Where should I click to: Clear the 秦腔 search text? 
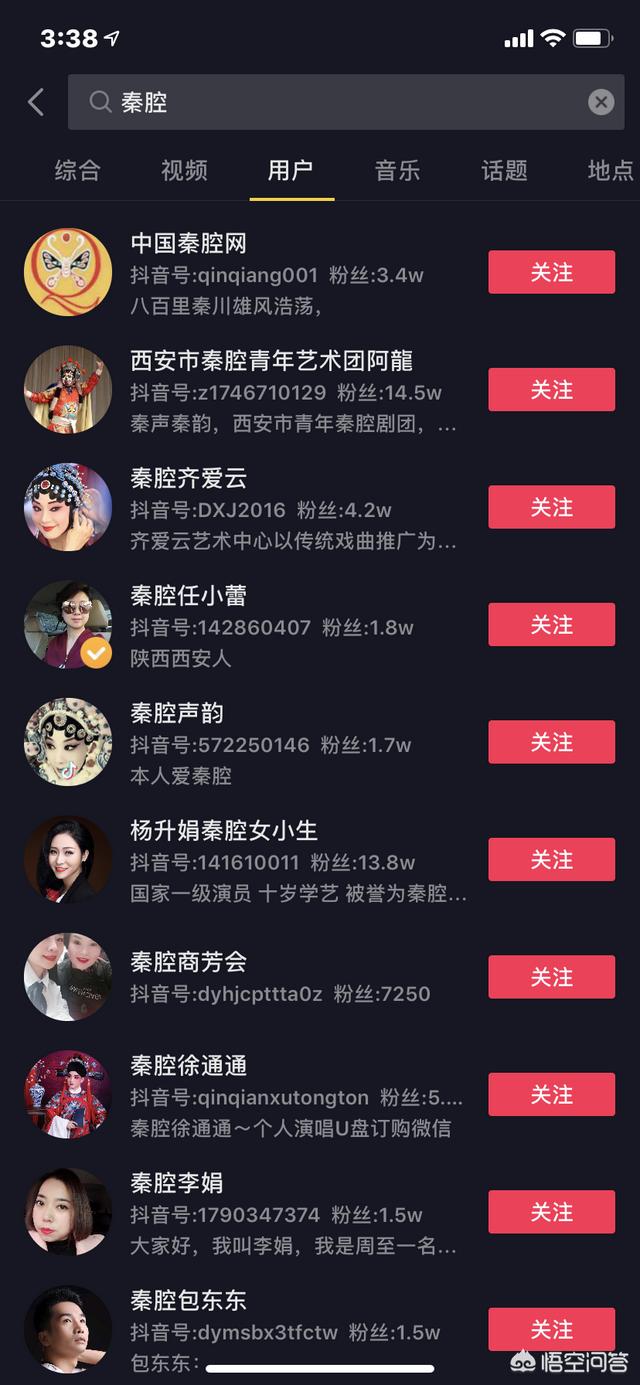(600, 102)
